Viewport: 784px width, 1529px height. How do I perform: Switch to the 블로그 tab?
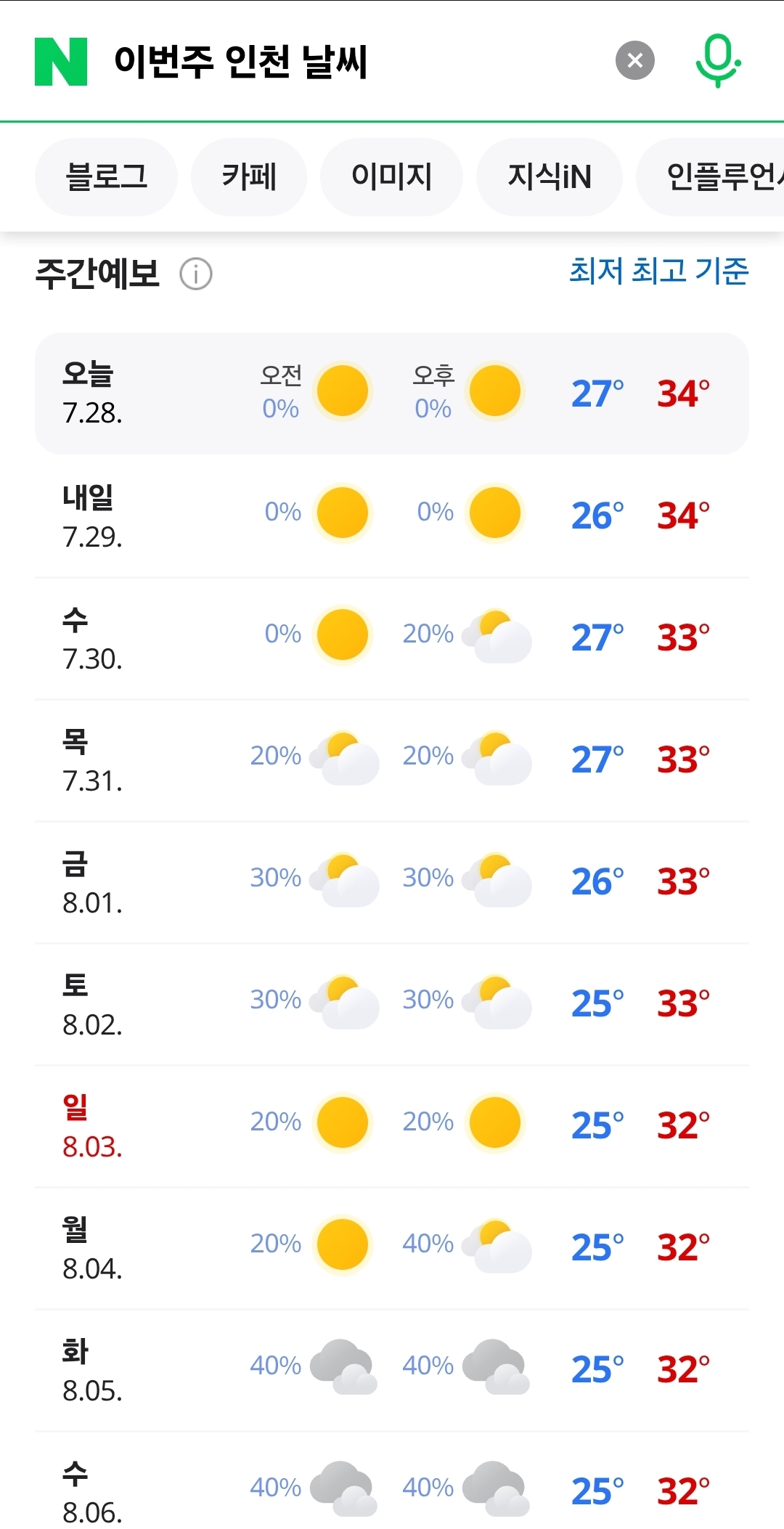click(x=106, y=176)
